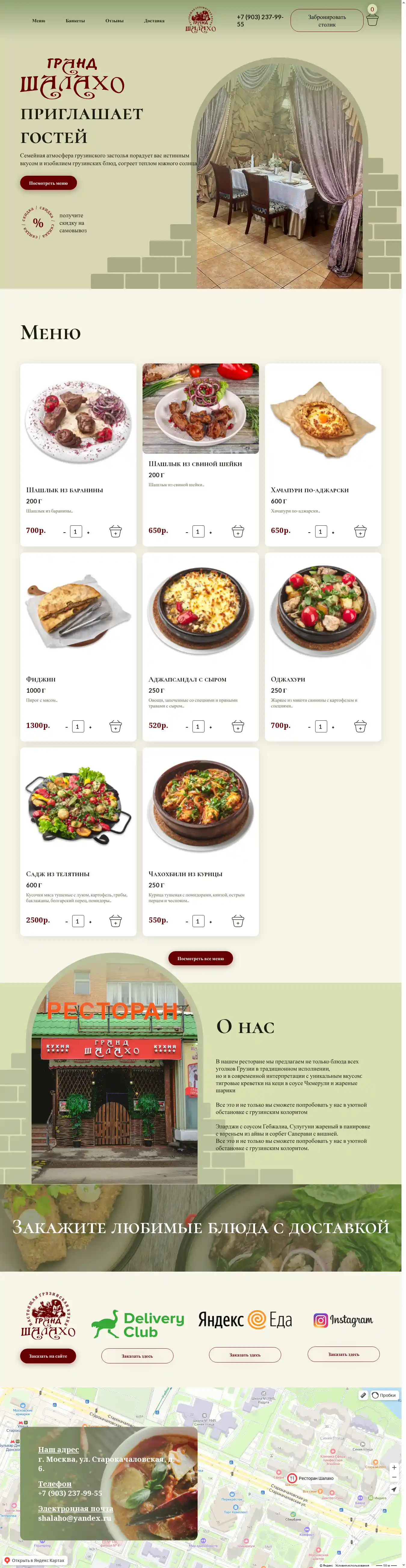
Task: Zoom in on the map
Action: (394, 1467)
